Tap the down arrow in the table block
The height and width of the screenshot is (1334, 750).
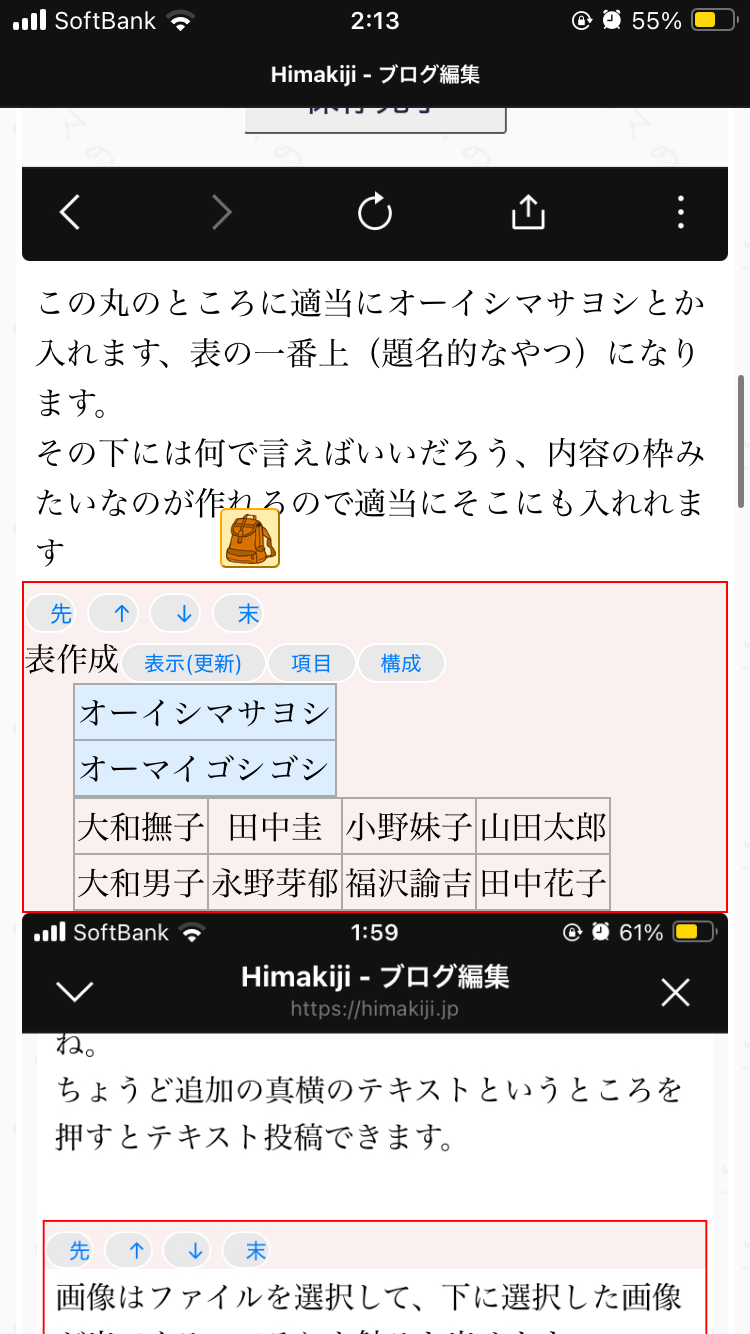[x=182, y=614]
